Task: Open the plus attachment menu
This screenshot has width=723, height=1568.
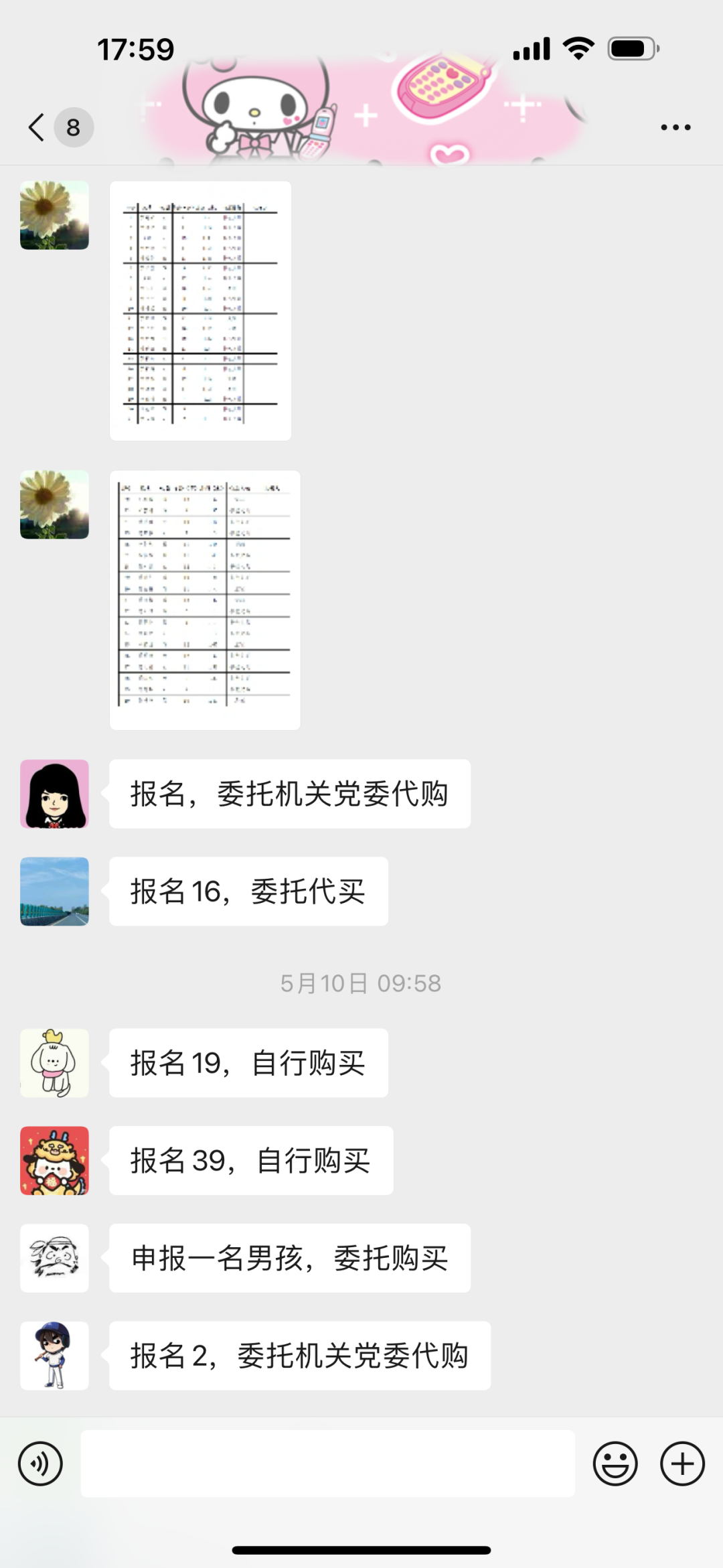Action: (682, 1464)
